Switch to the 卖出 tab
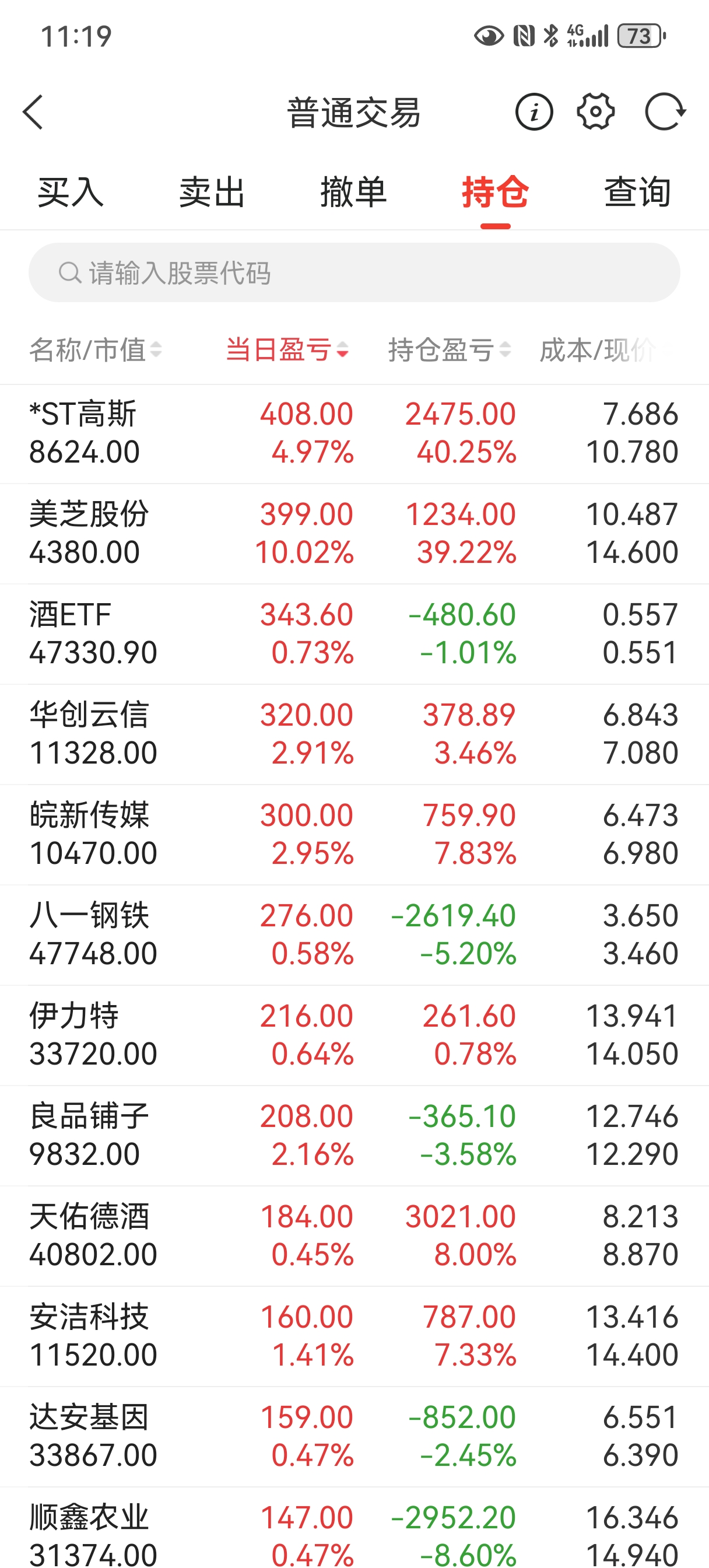Screen dimensions: 709x1568 [x=212, y=192]
